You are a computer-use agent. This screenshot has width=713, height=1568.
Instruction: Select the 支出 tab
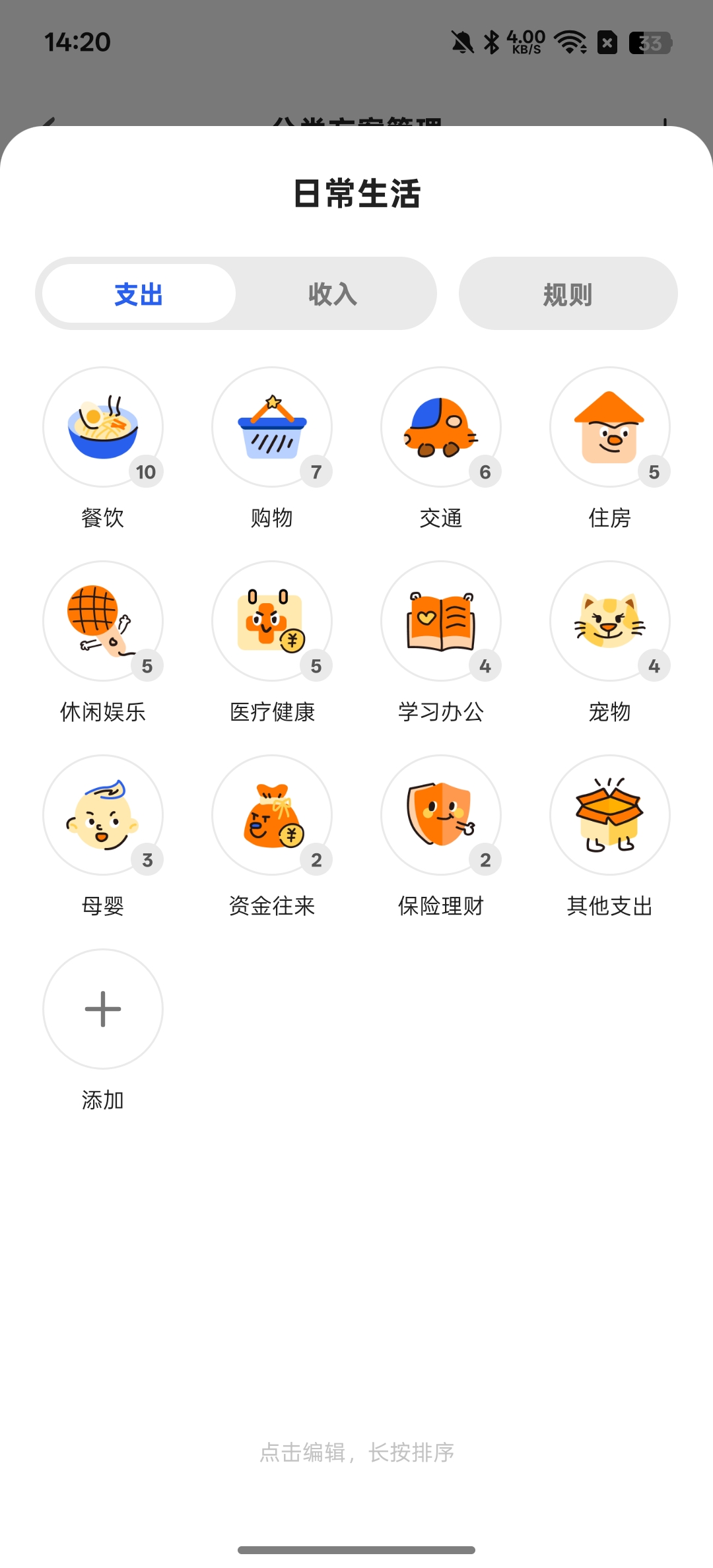pos(139,294)
